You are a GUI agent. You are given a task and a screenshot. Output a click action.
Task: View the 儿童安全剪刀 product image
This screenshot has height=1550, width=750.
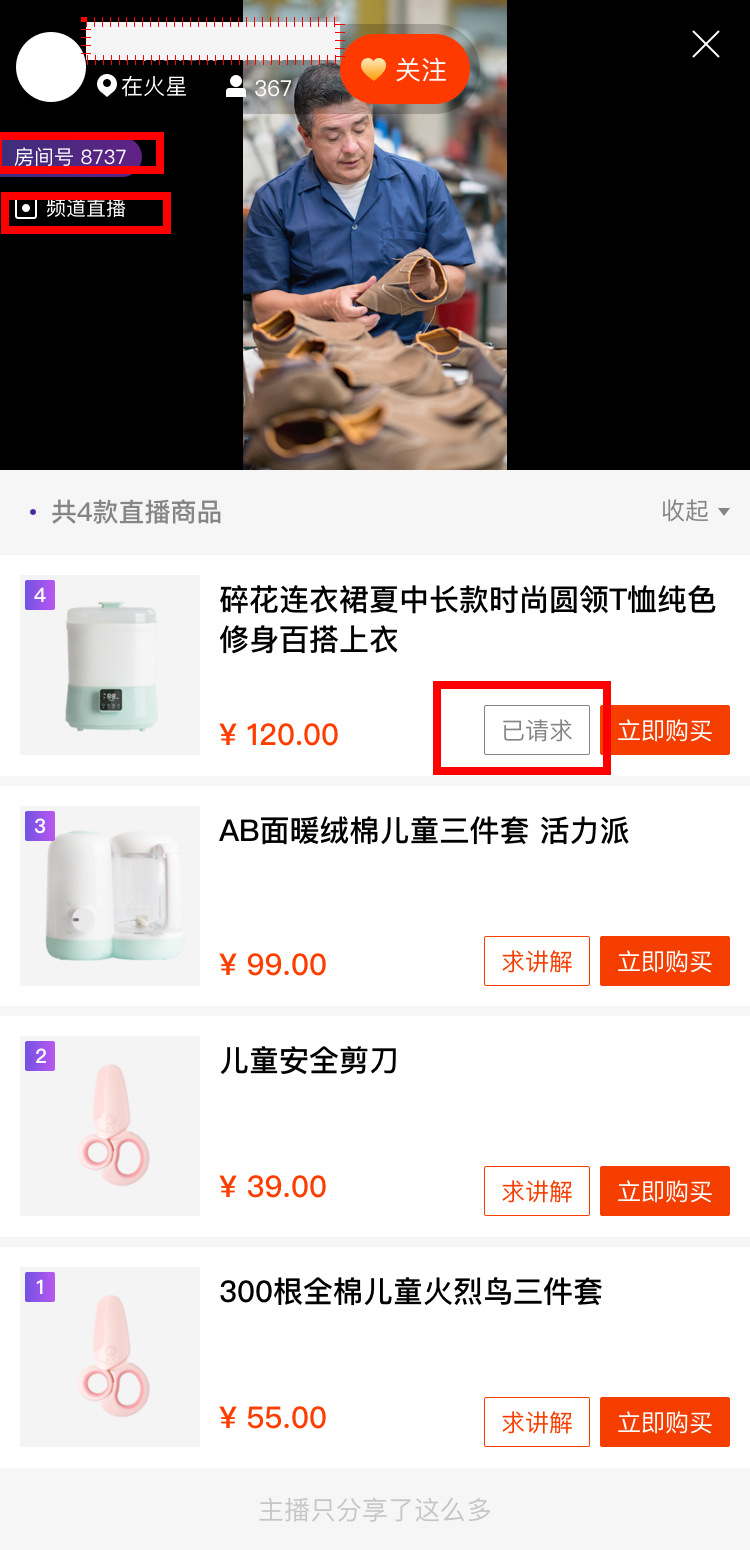coord(110,1126)
